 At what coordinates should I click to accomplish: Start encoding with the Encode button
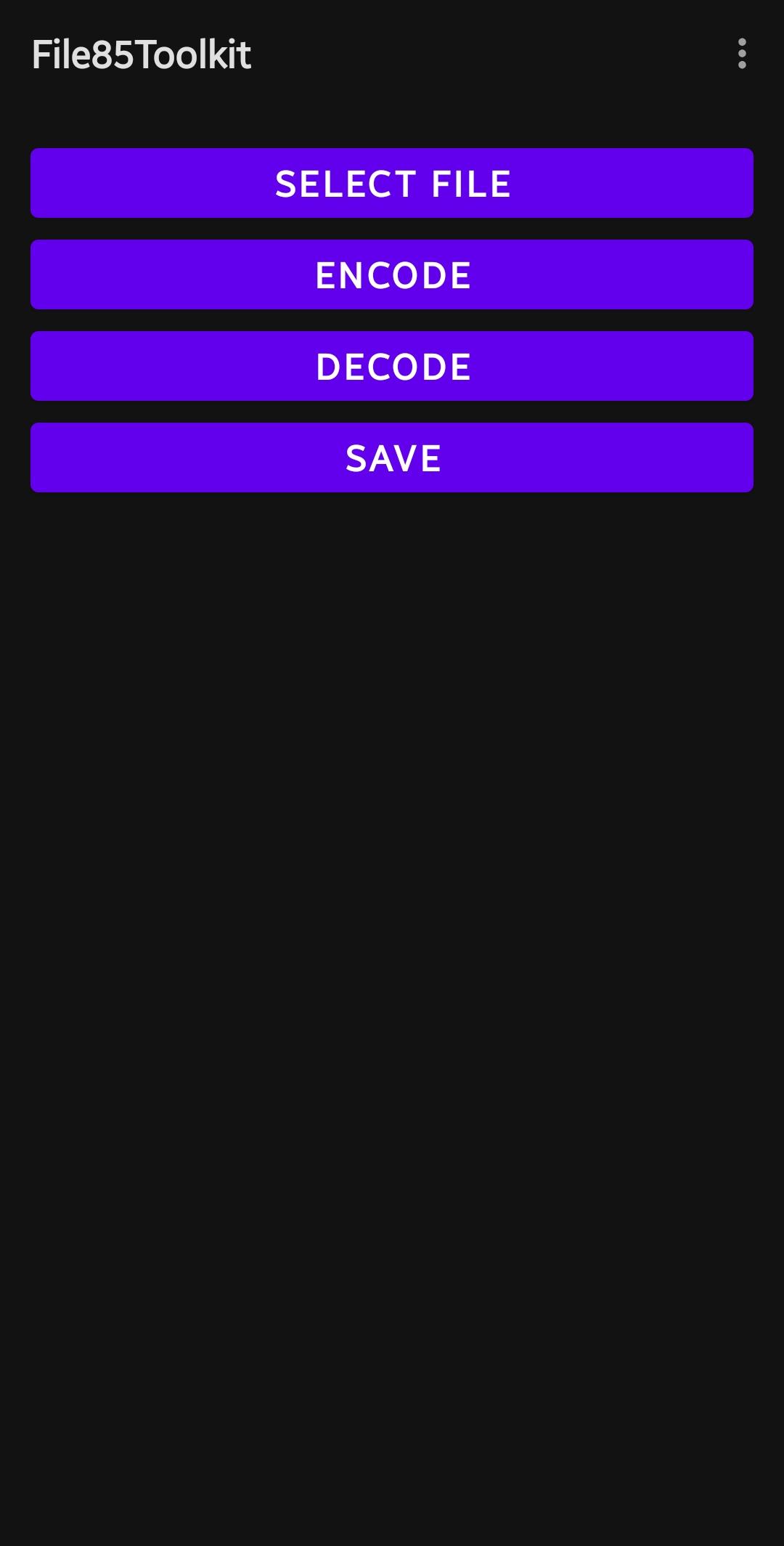(x=392, y=274)
